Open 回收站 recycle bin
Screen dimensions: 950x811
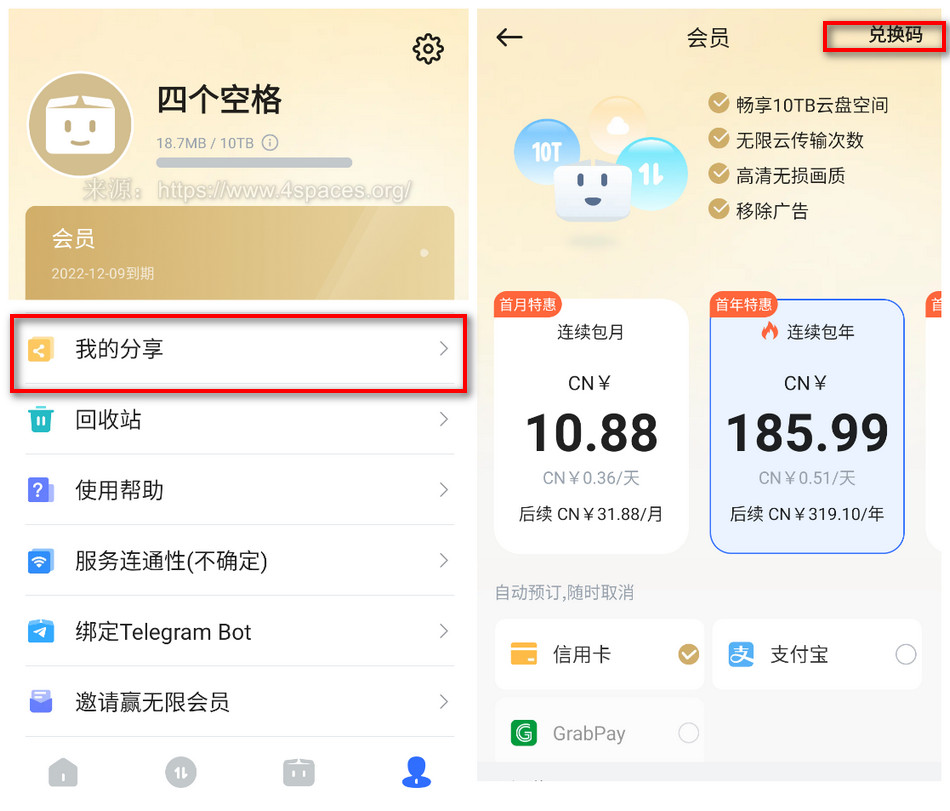point(238,420)
